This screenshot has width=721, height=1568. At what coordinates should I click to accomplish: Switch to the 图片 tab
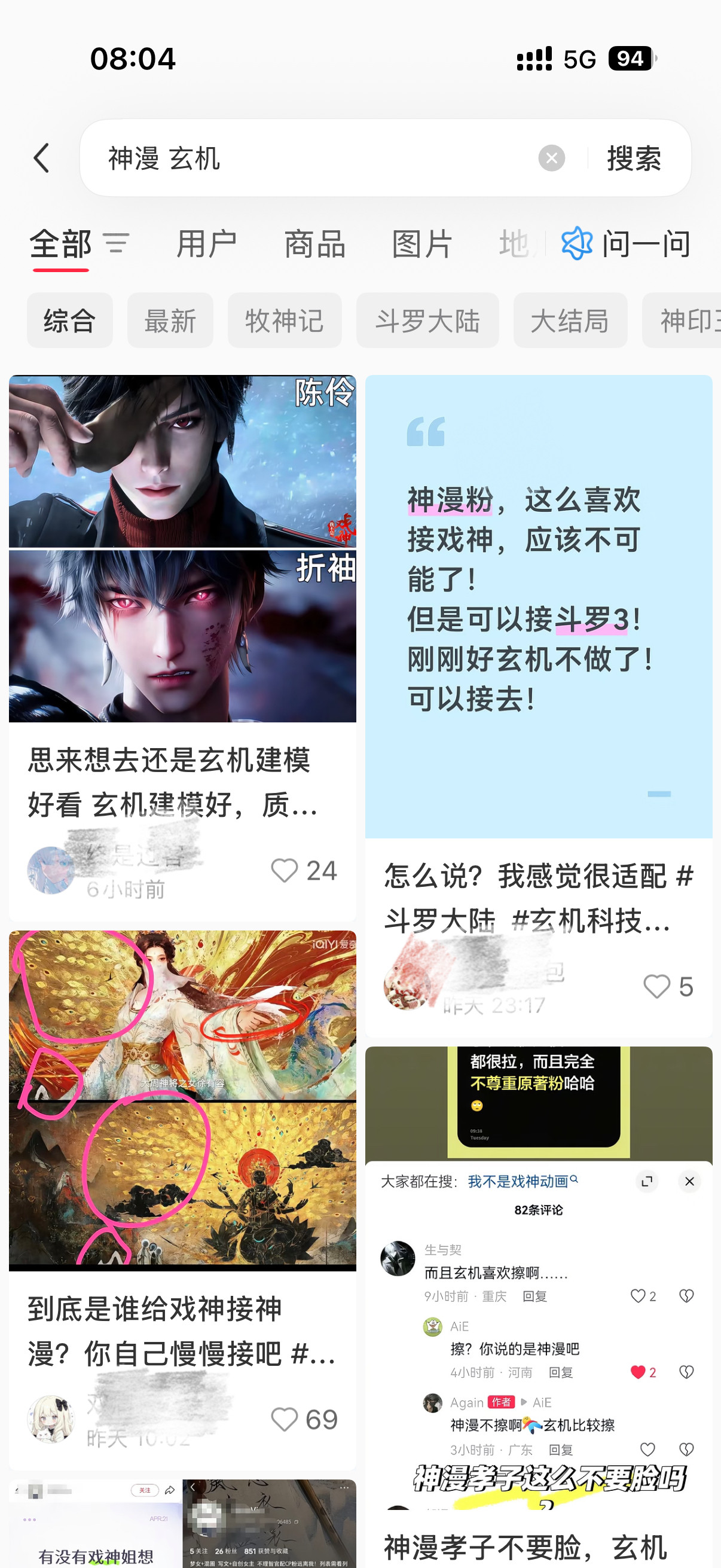point(422,244)
